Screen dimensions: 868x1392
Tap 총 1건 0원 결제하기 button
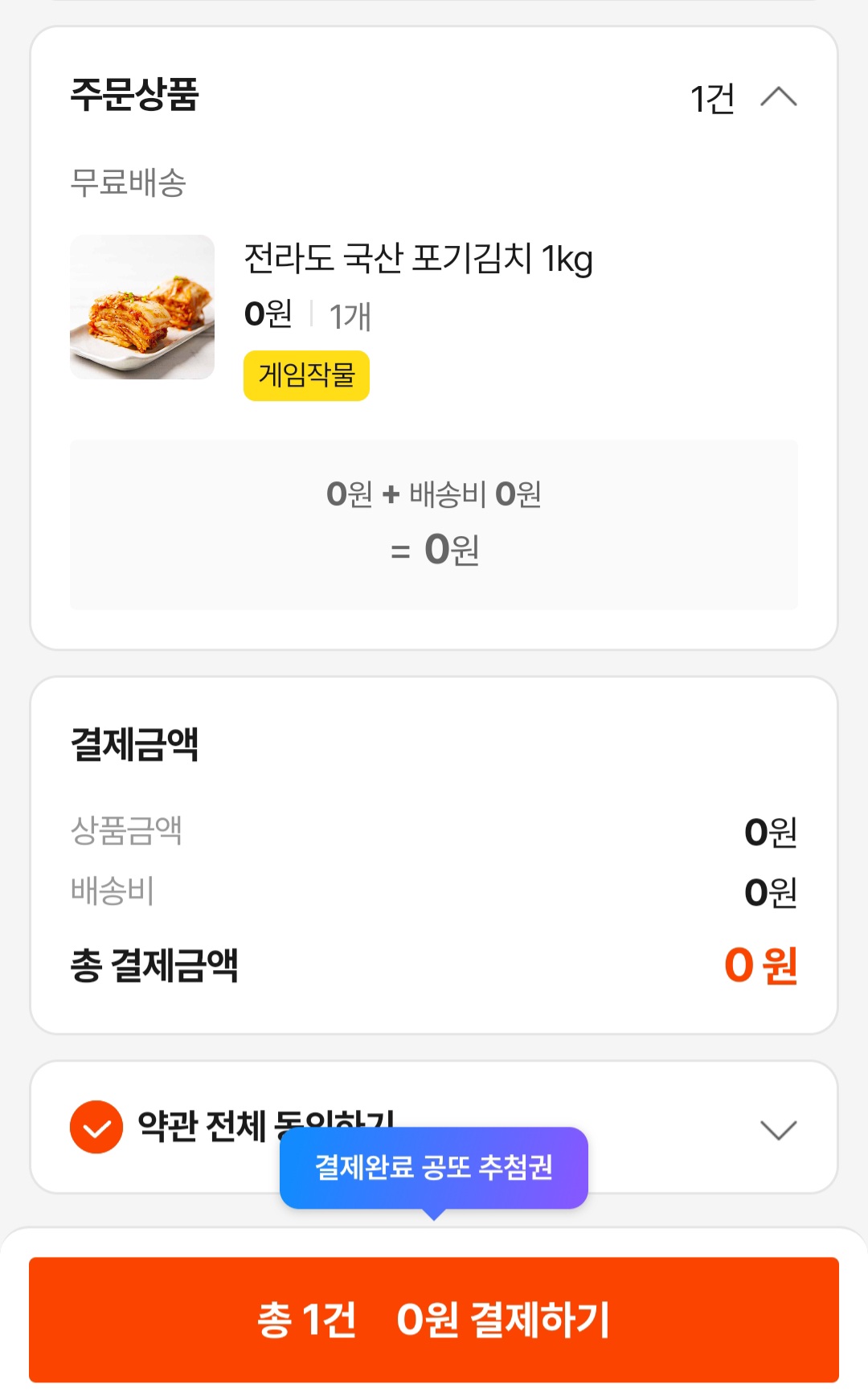point(434,1320)
